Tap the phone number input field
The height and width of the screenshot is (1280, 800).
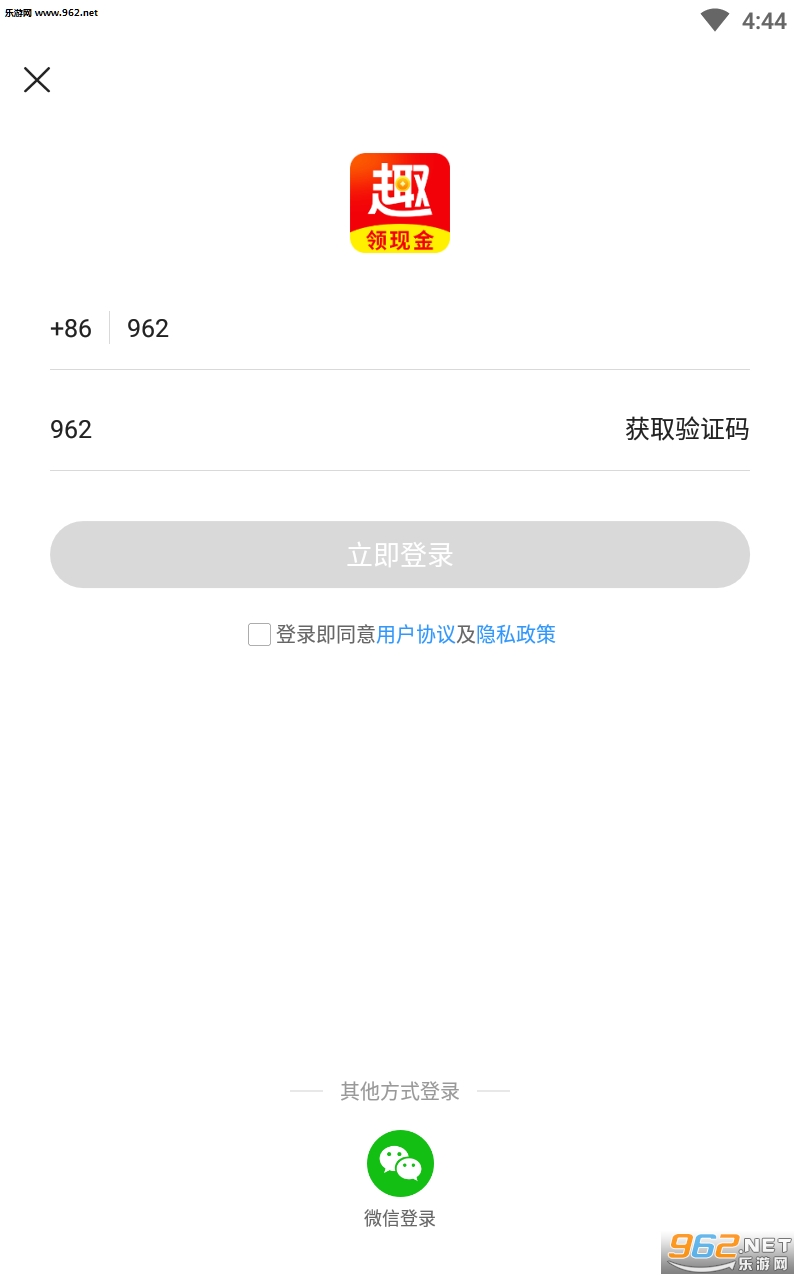[x=430, y=328]
